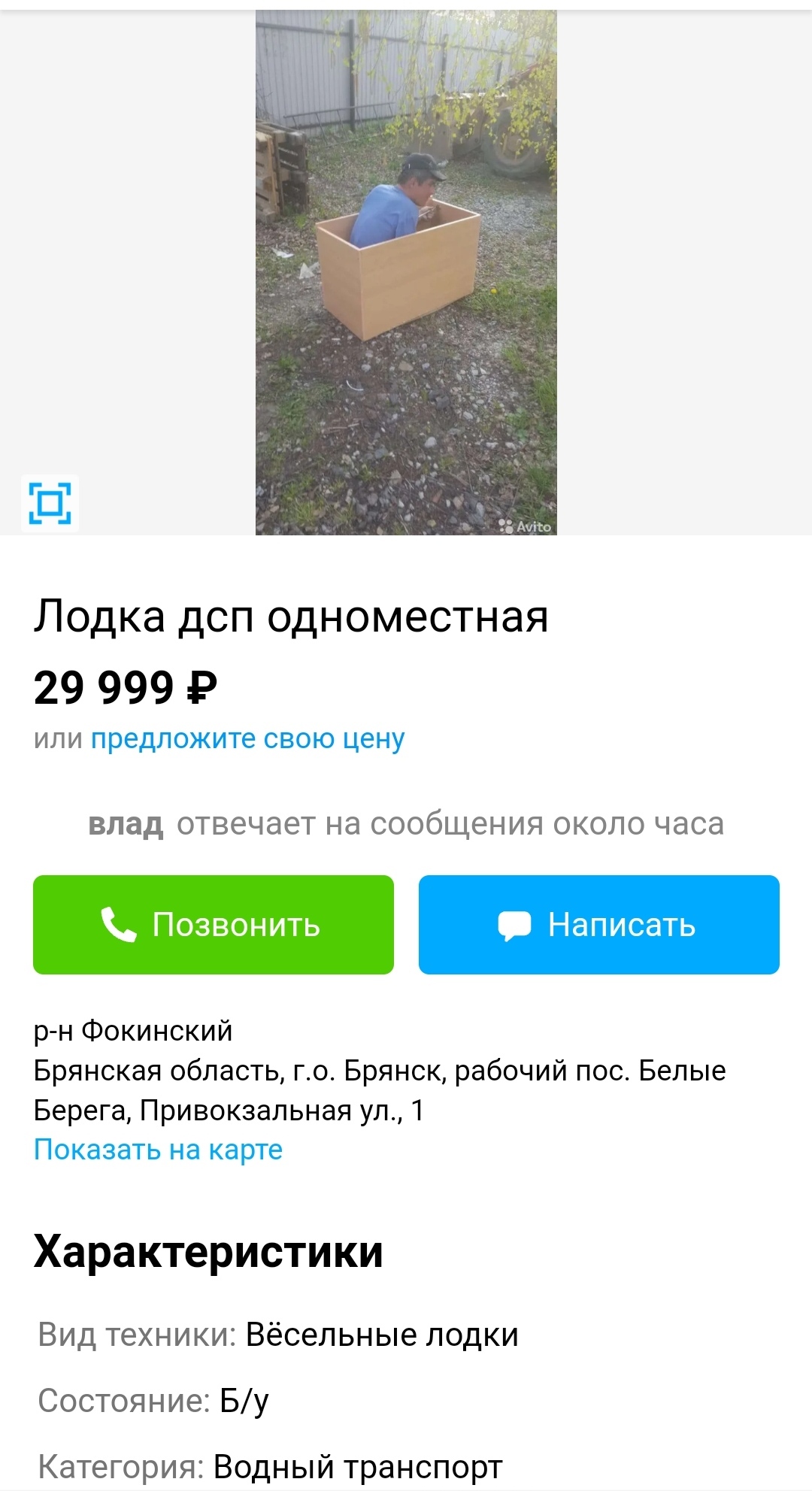Image resolution: width=812 pixels, height=1491 pixels.
Task: Message the seller via Написать
Action: (x=598, y=924)
